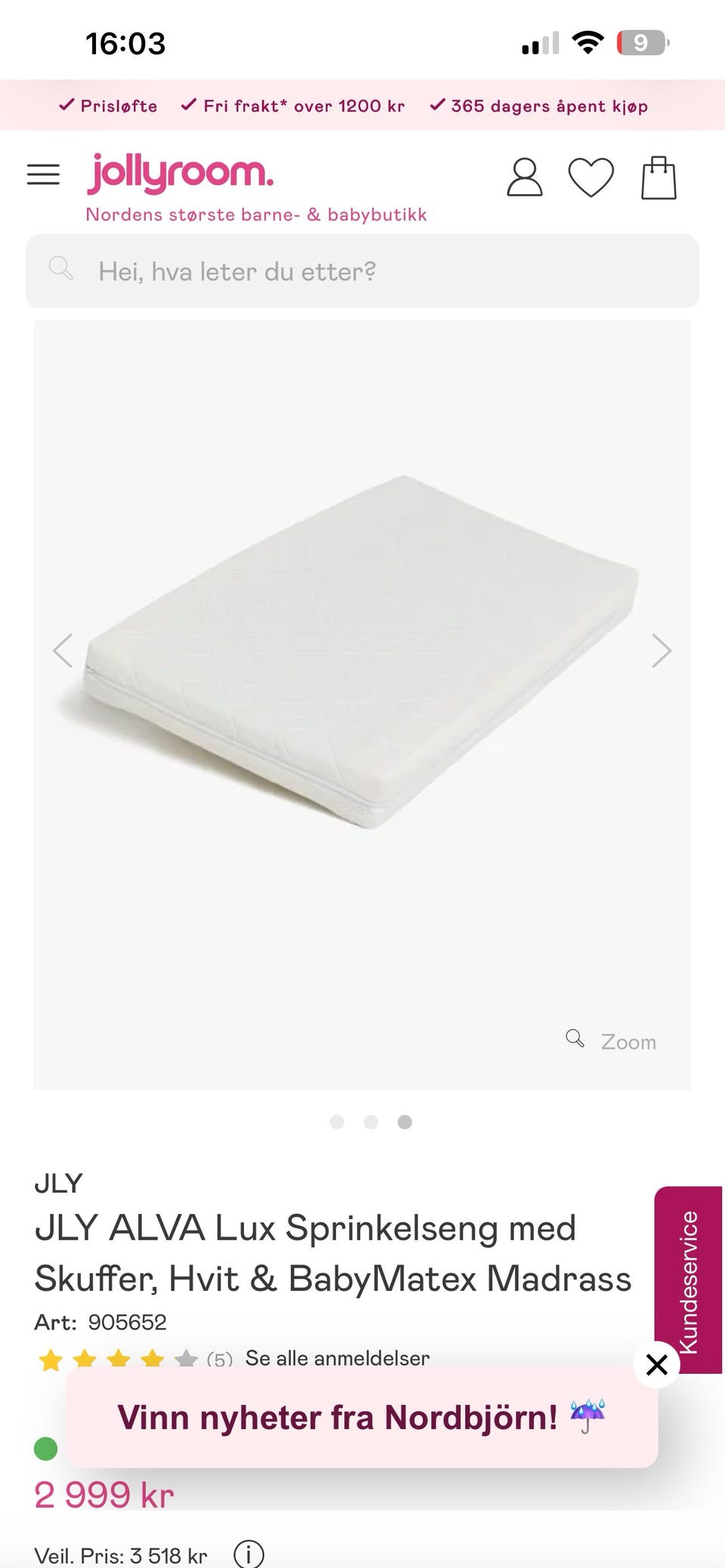Image resolution: width=725 pixels, height=1568 pixels.
Task: Show previous product image
Action: [x=63, y=650]
